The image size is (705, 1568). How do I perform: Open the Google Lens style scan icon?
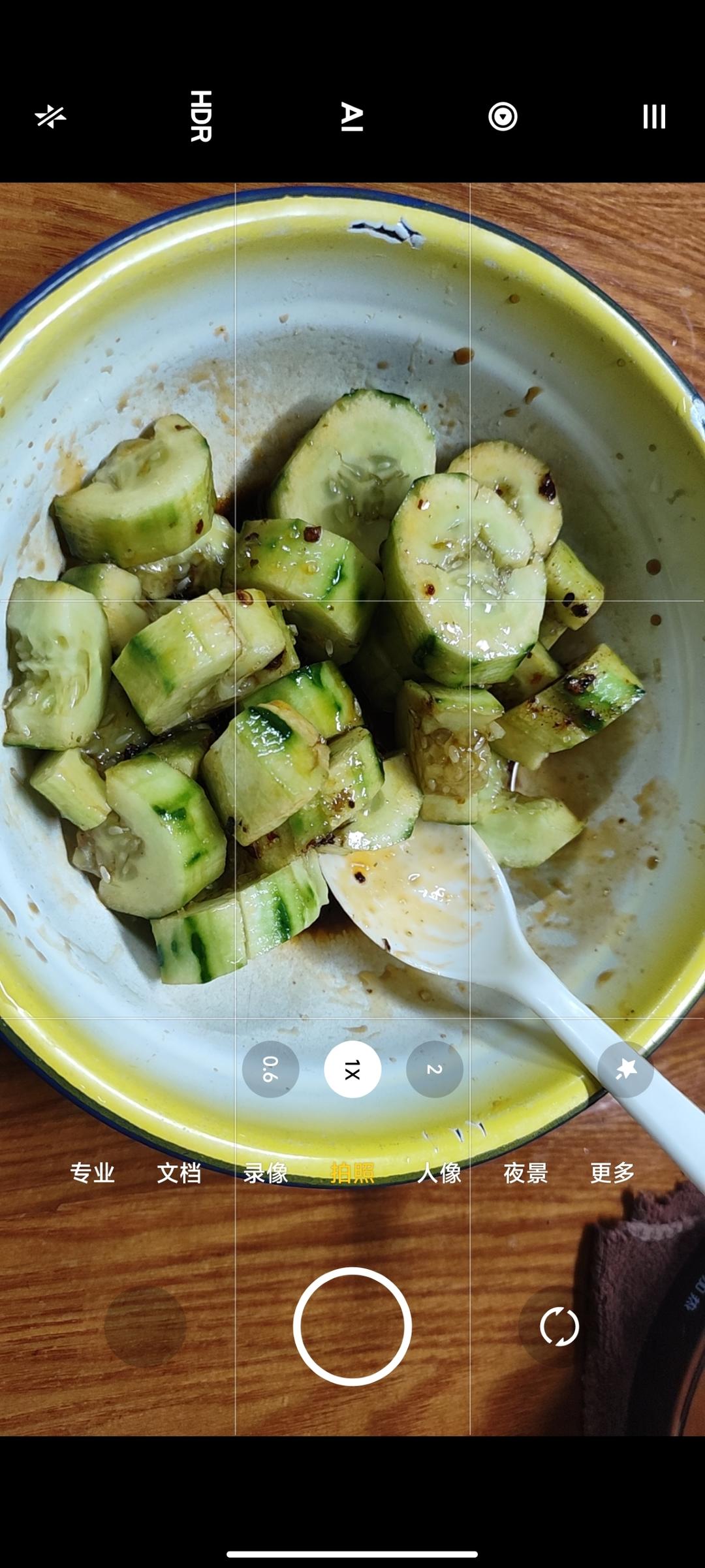pos(503,117)
